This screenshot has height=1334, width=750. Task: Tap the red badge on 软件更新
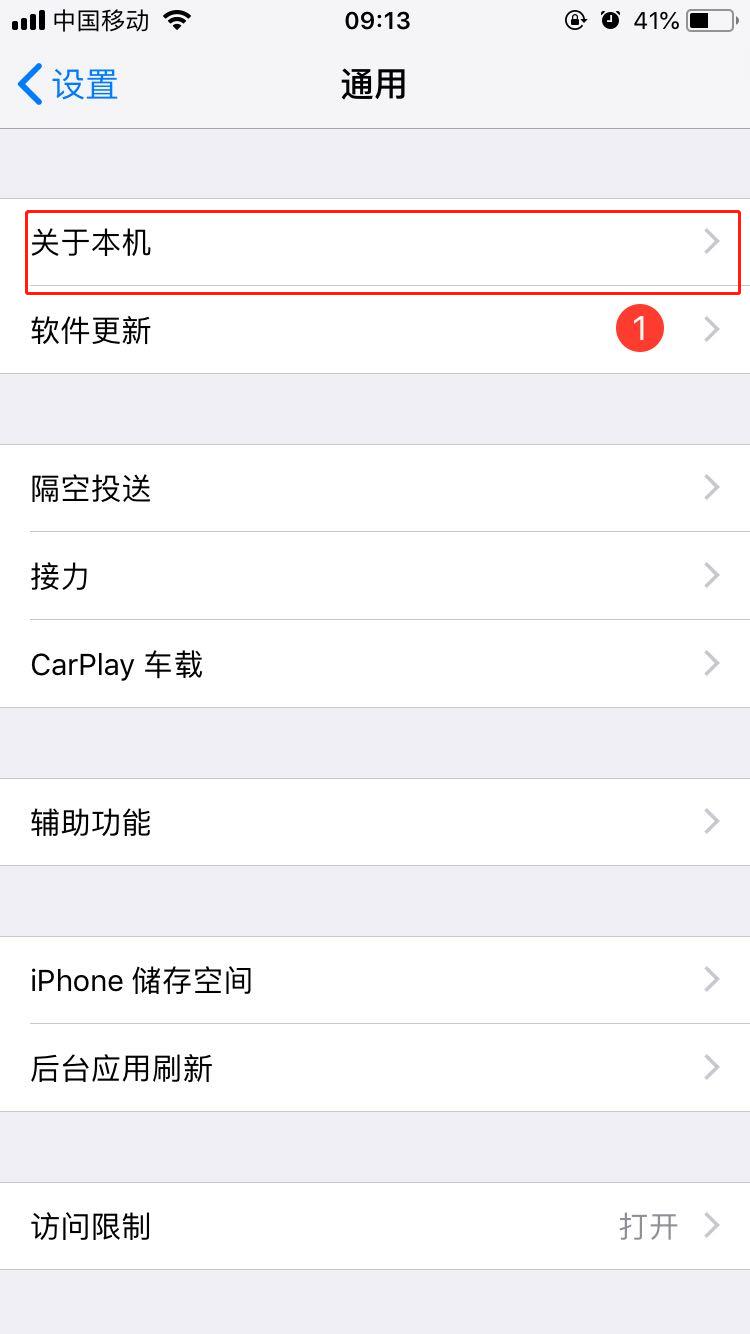click(x=639, y=327)
